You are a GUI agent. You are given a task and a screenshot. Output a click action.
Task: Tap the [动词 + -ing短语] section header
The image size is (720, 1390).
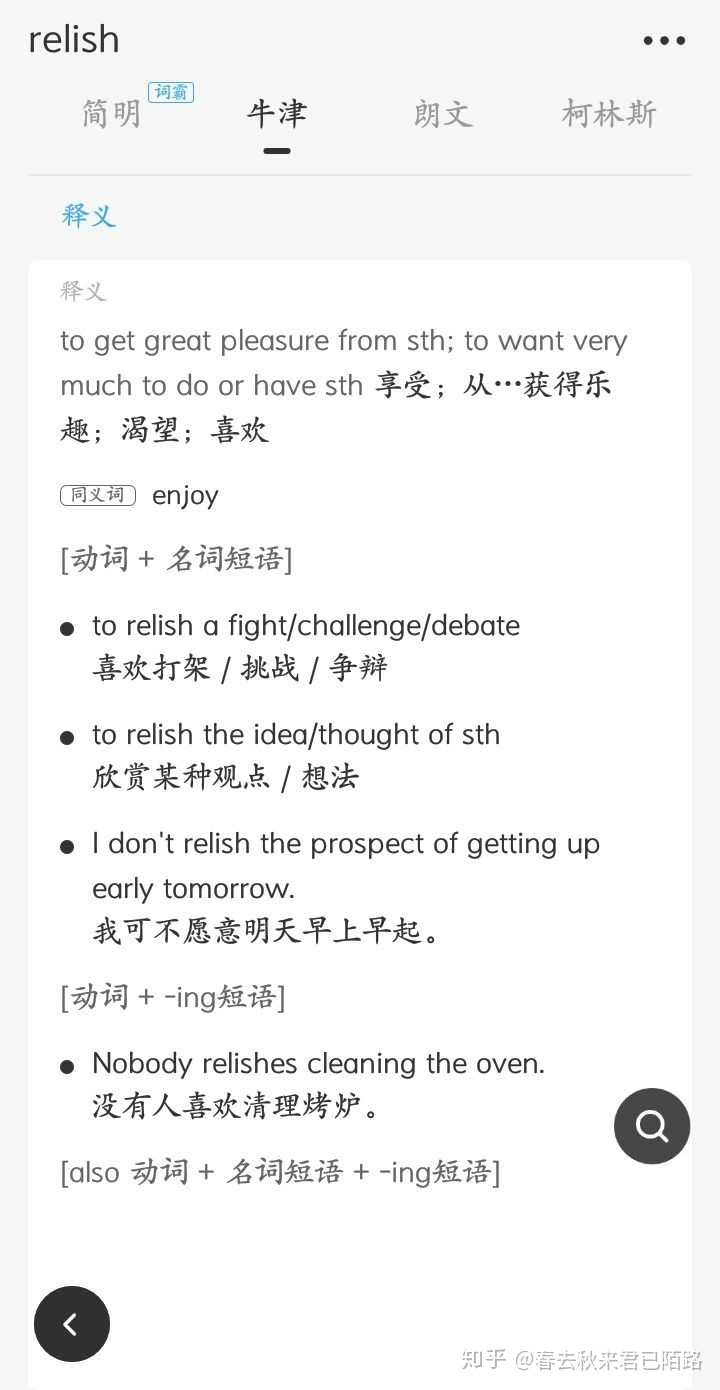pos(172,996)
